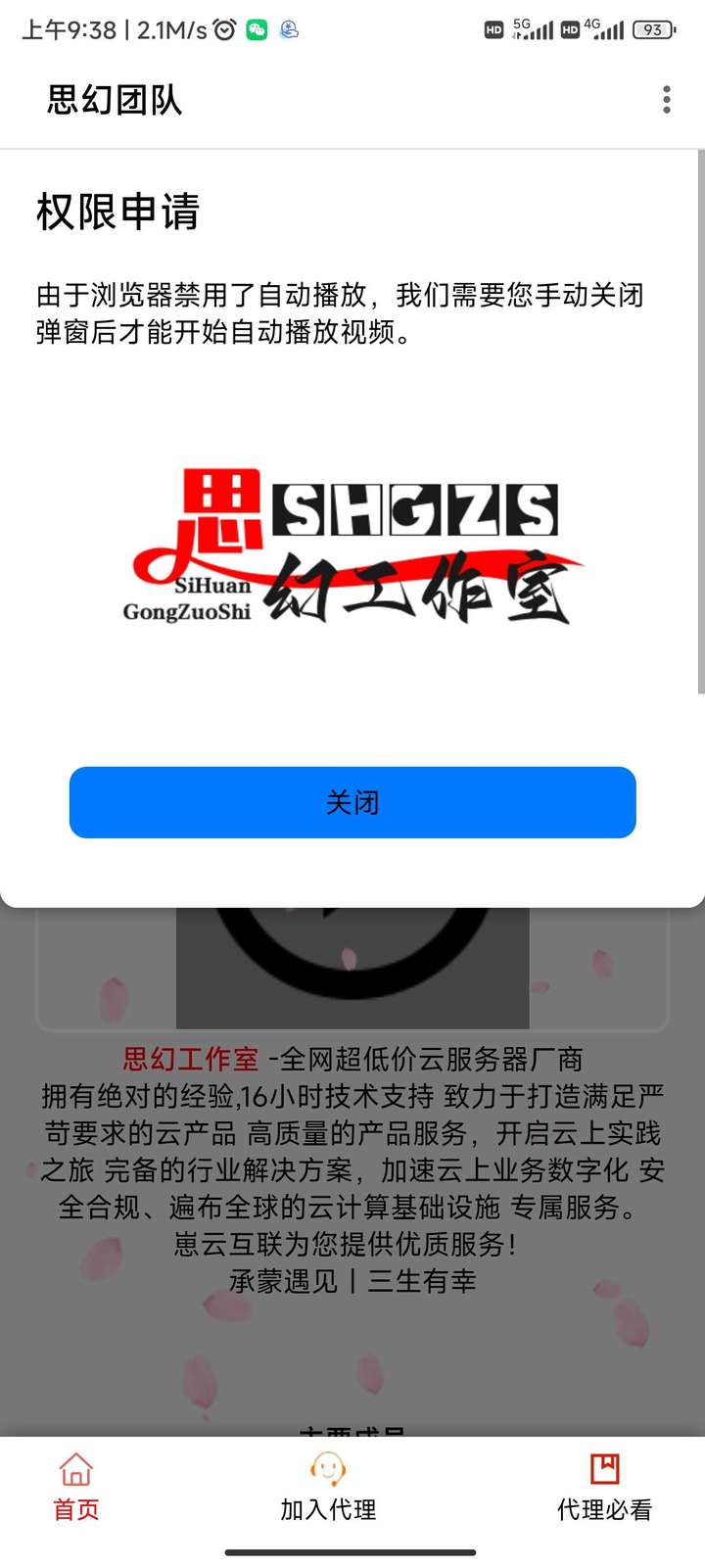Open the 思幻工作室 red link
705x1568 pixels.
coord(191,1059)
